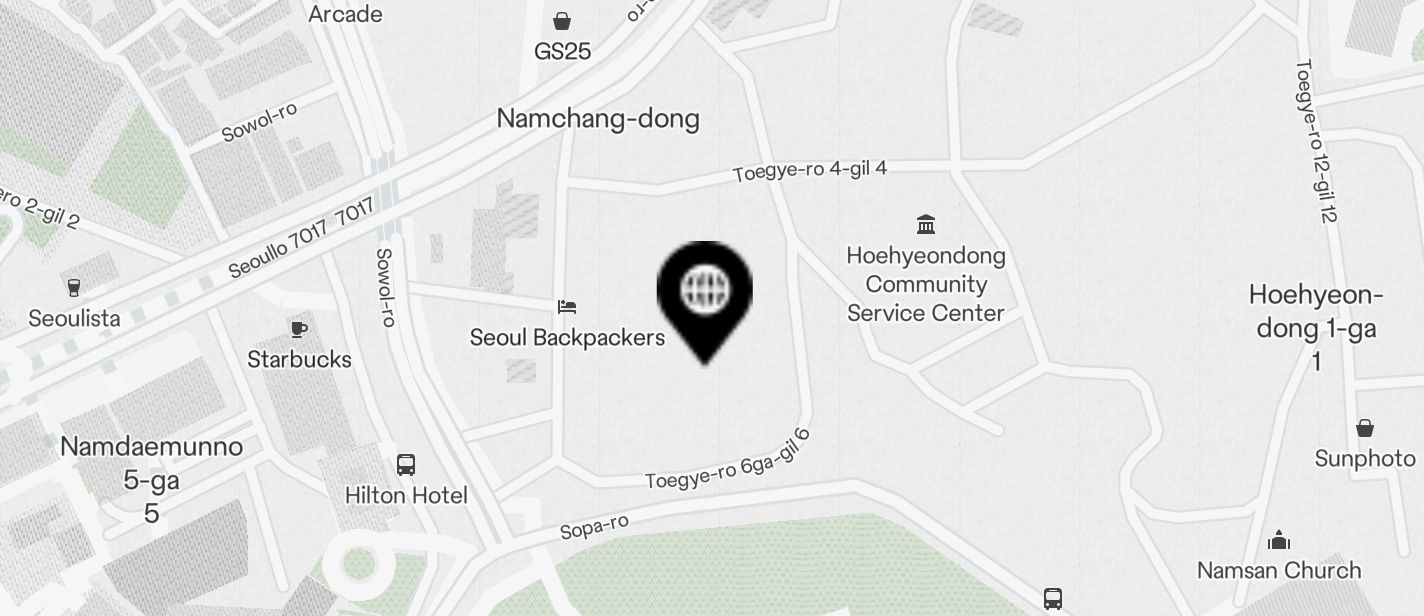Tap the Hilton Hotel bus stop marker

pos(406,465)
